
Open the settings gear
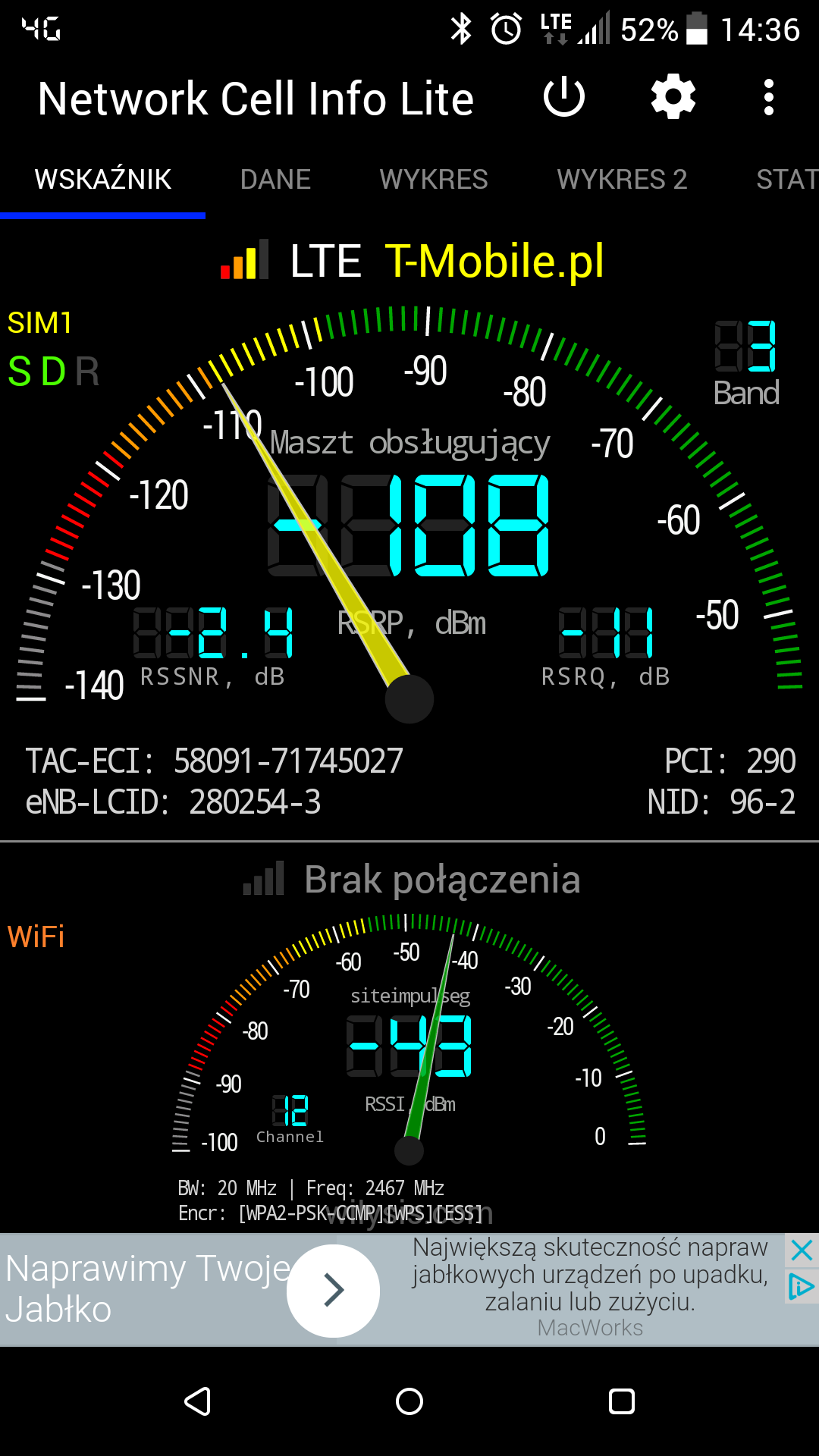click(673, 98)
